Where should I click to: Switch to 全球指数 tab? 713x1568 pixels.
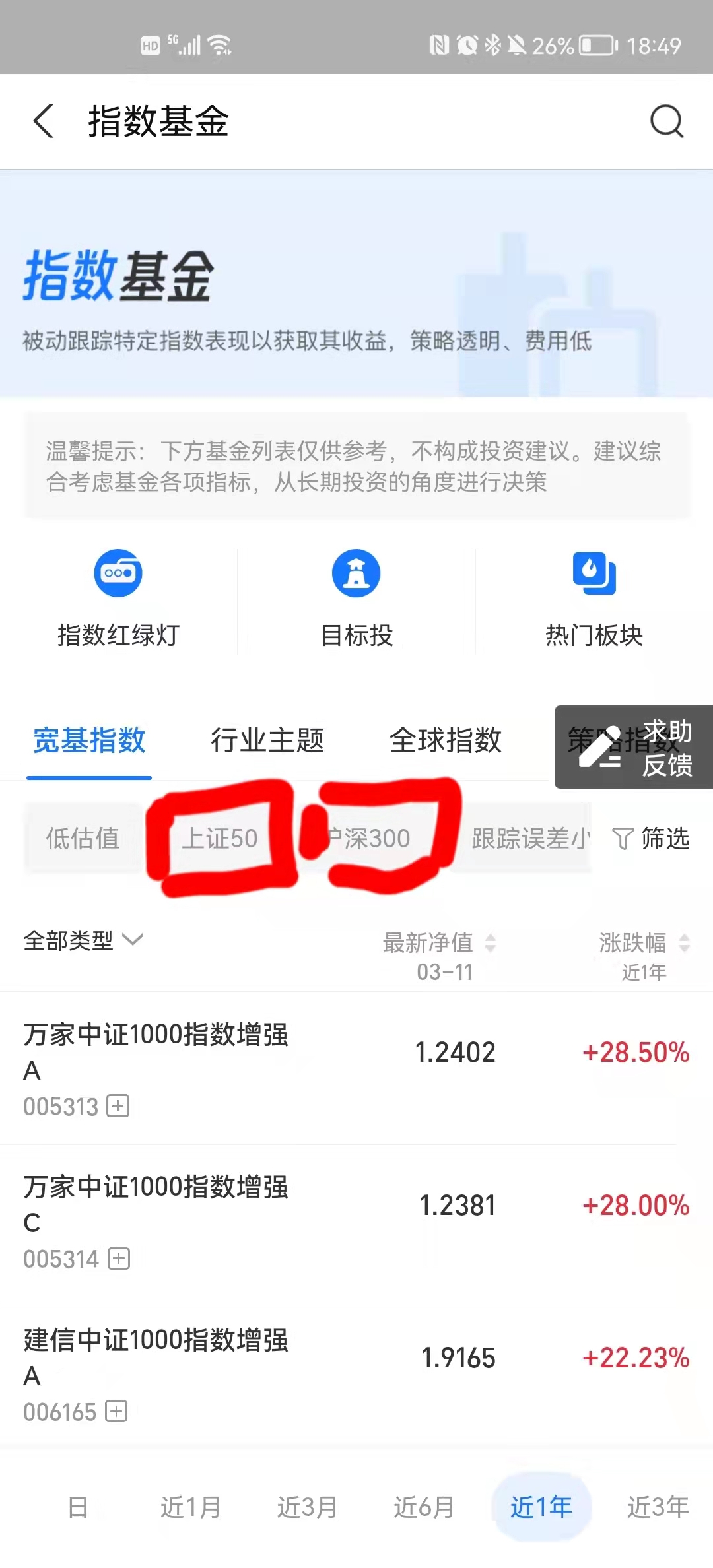446,740
